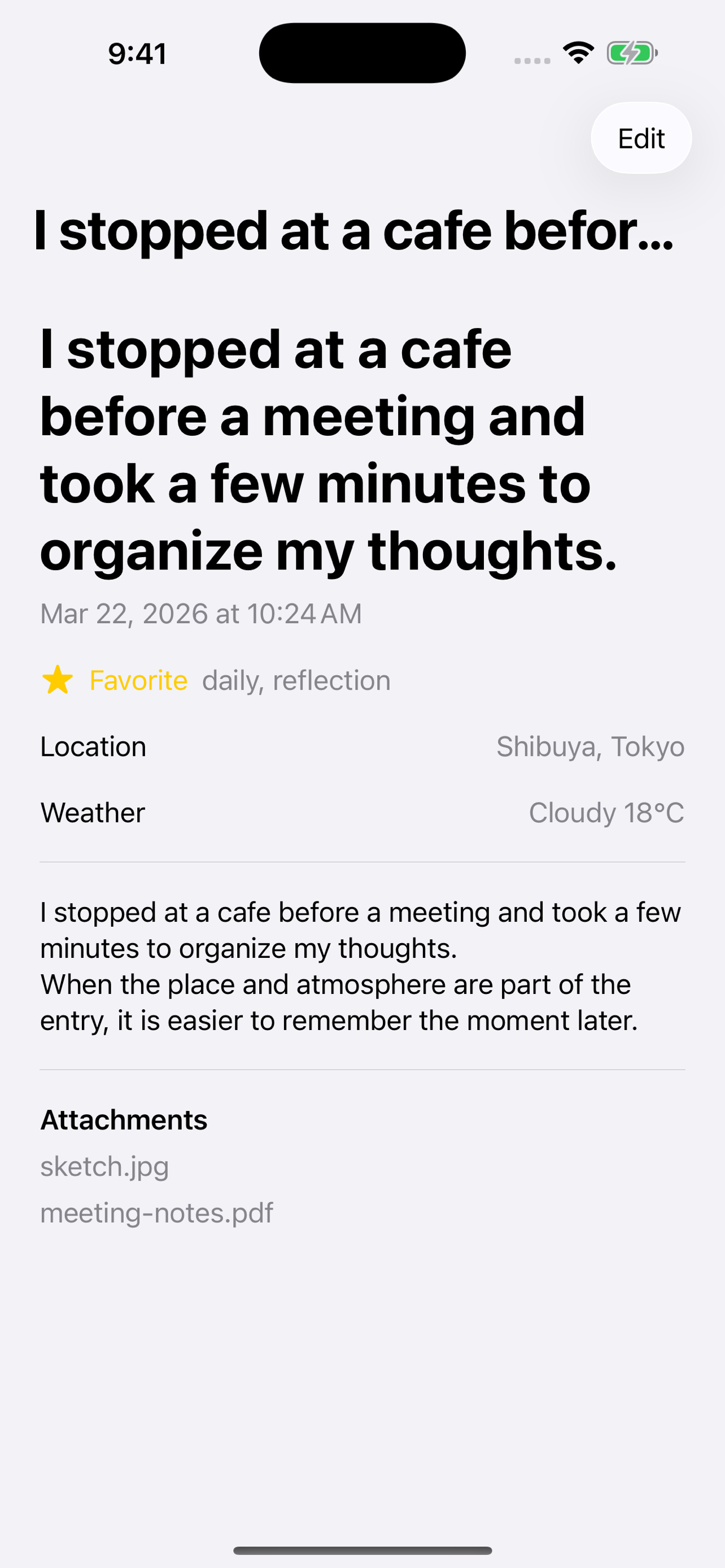Select the entry title heading
The height and width of the screenshot is (1568, 725).
coord(329,449)
